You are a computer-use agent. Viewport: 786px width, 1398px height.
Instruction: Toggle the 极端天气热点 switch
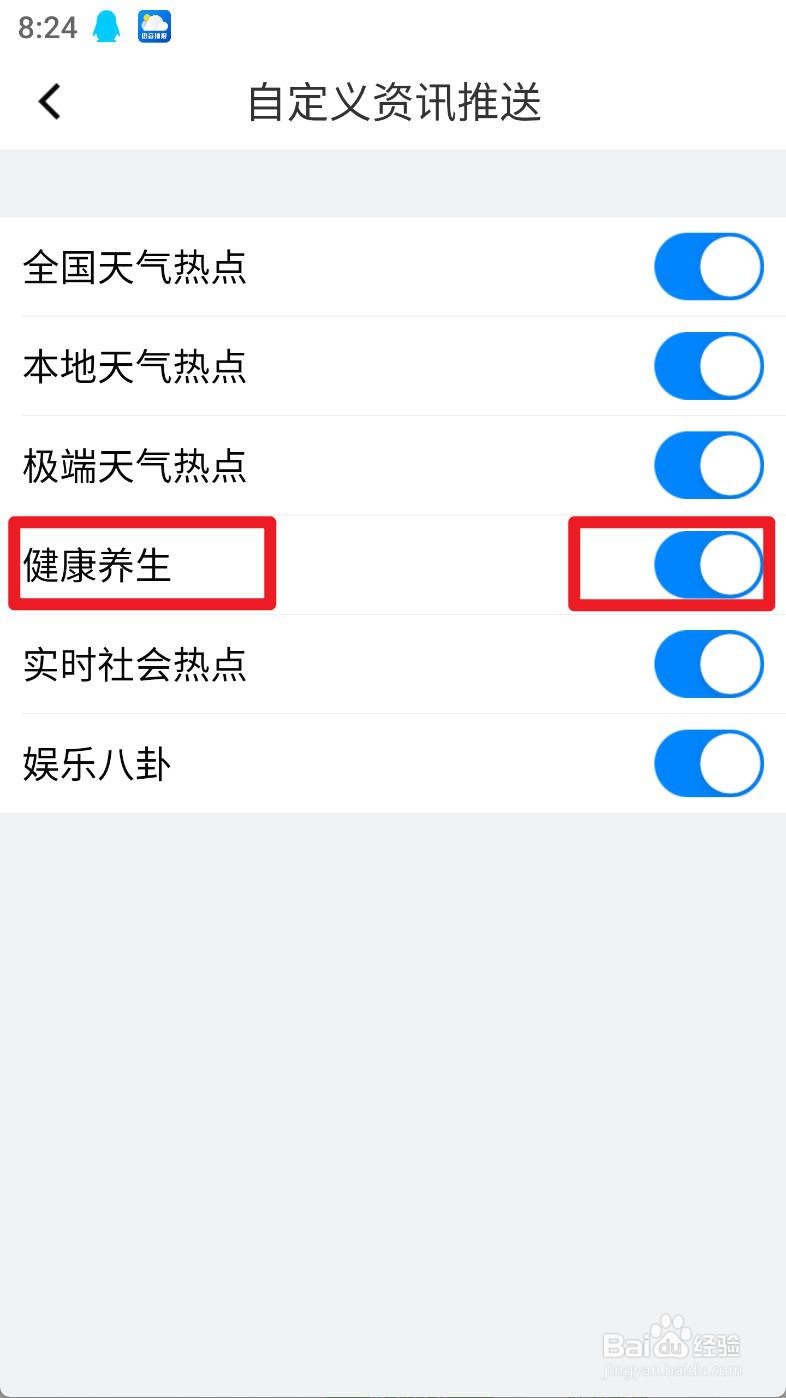(709, 465)
